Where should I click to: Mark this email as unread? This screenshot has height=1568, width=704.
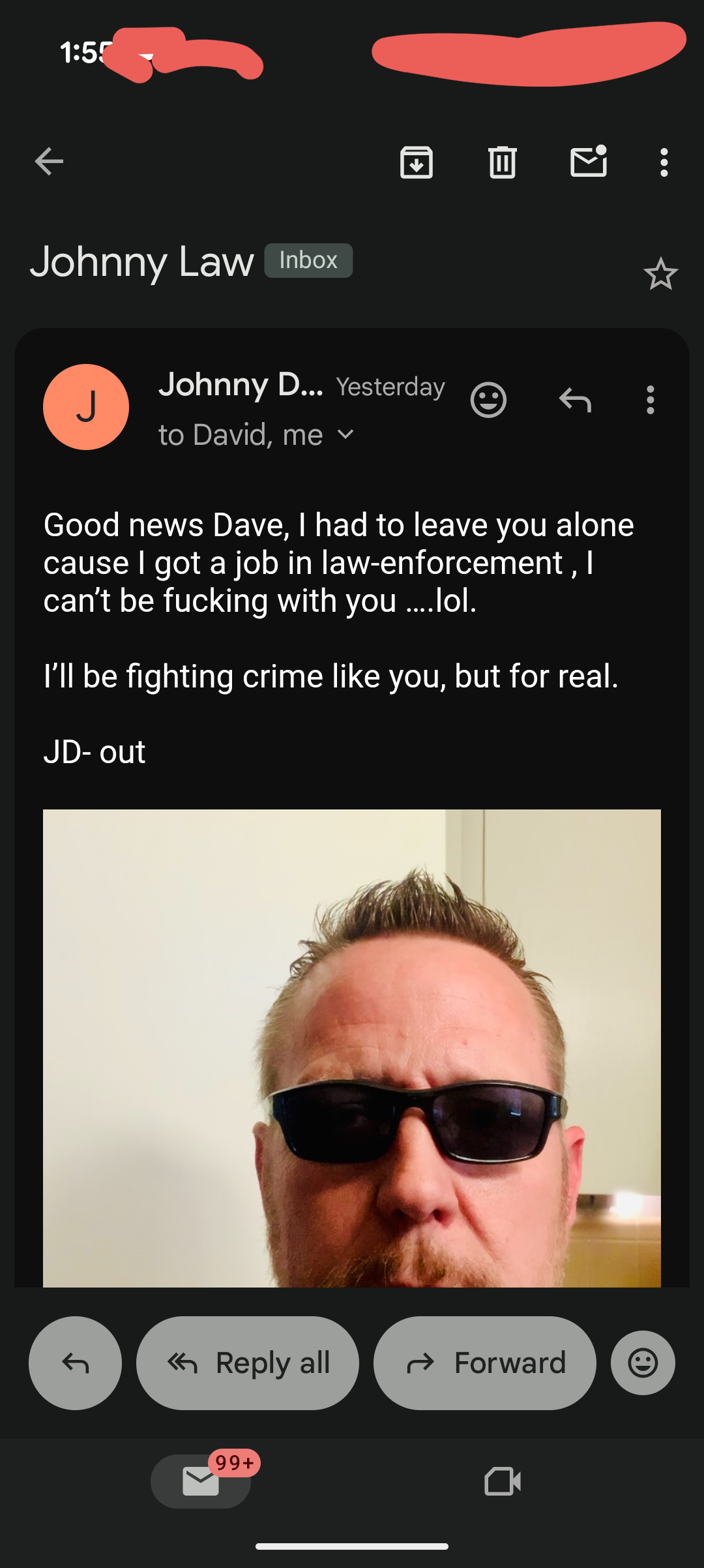[x=589, y=162]
